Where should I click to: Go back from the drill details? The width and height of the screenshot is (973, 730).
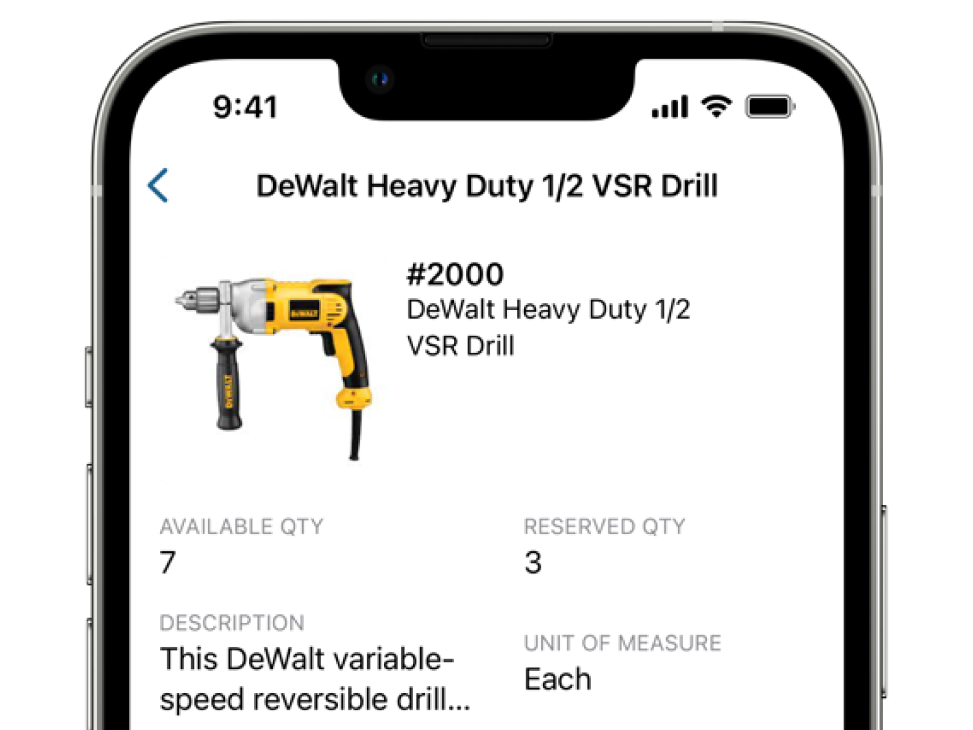click(x=158, y=186)
